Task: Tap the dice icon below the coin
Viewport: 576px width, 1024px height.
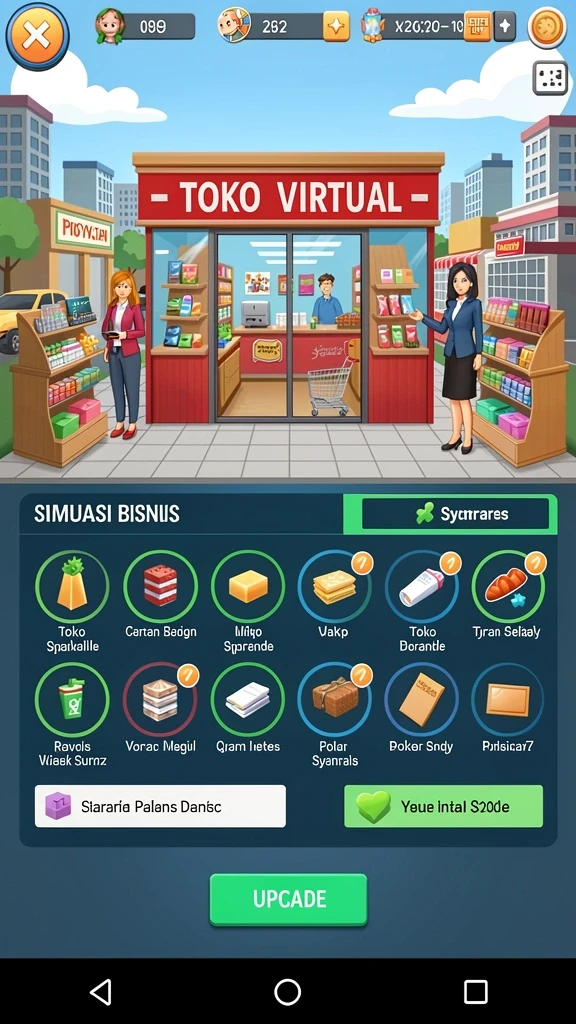Action: click(x=550, y=78)
